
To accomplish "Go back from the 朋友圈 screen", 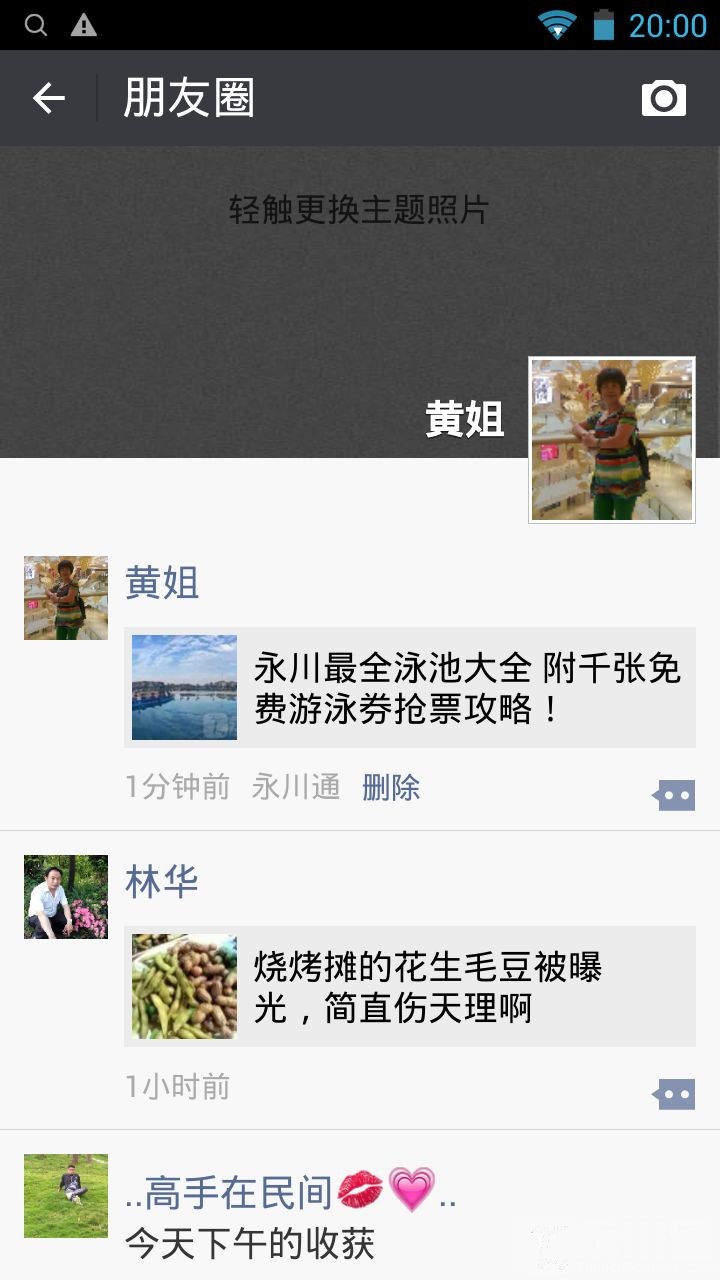I will (48, 98).
